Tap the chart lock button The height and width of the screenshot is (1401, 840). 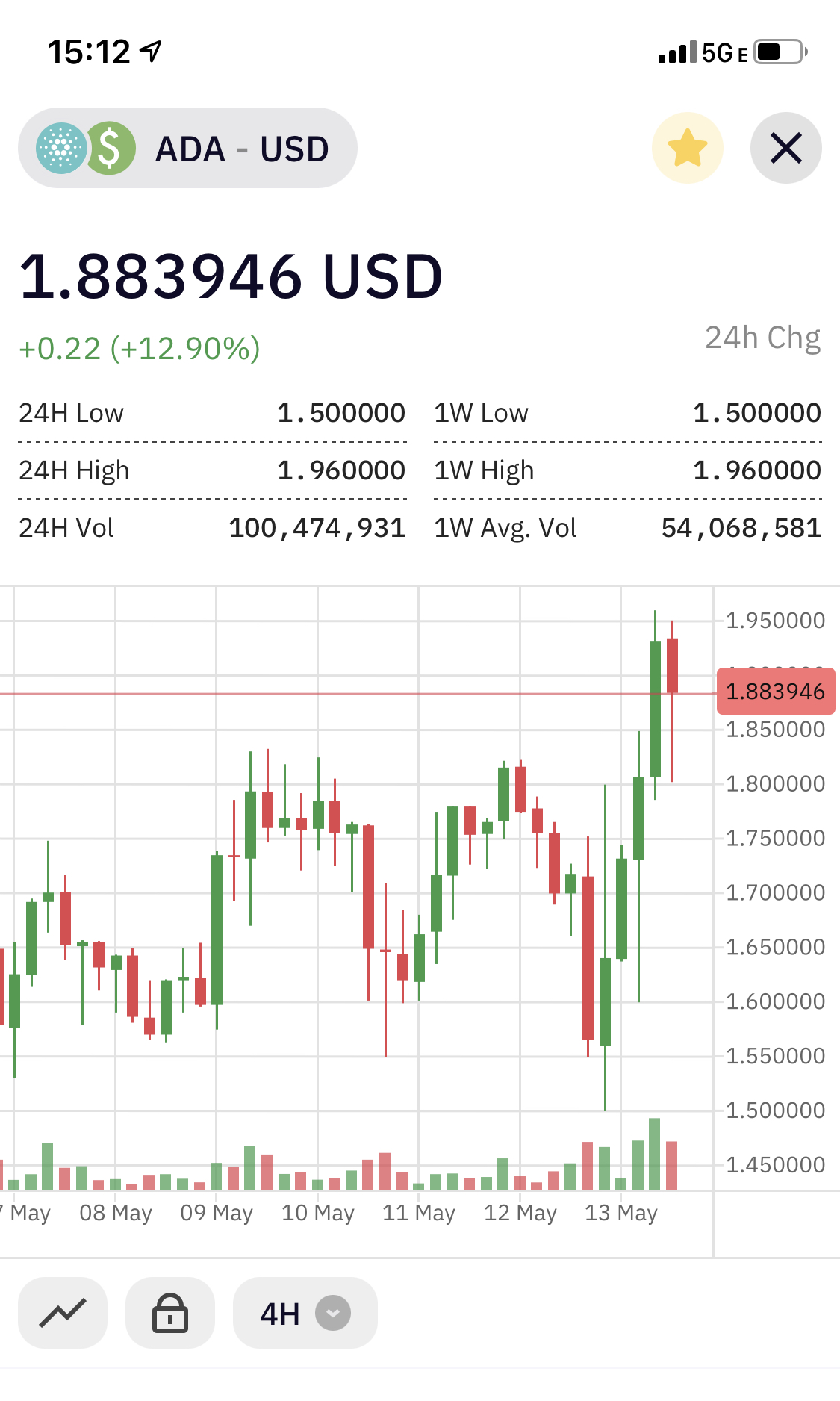(170, 1312)
